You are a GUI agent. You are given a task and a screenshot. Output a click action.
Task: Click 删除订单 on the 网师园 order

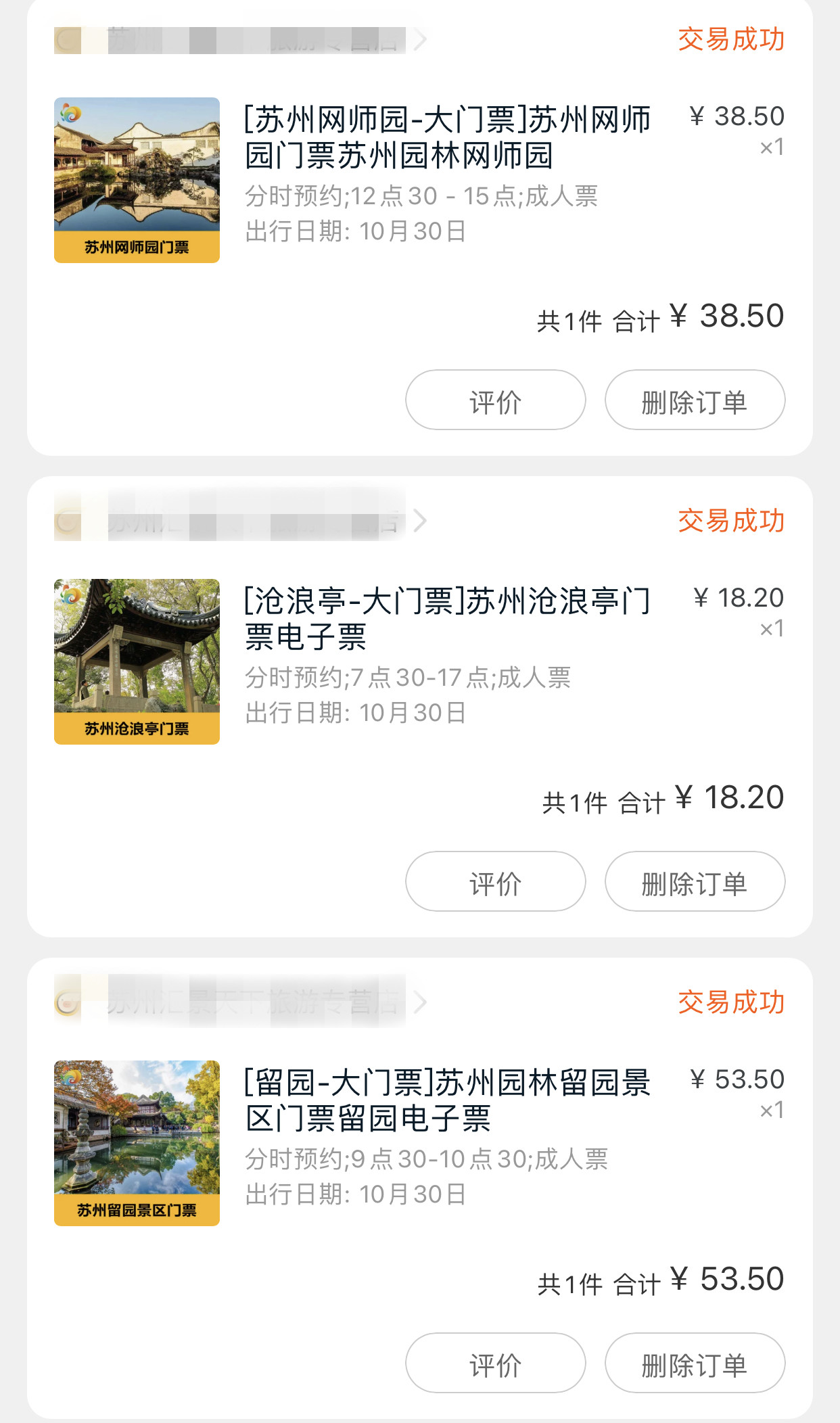point(695,400)
